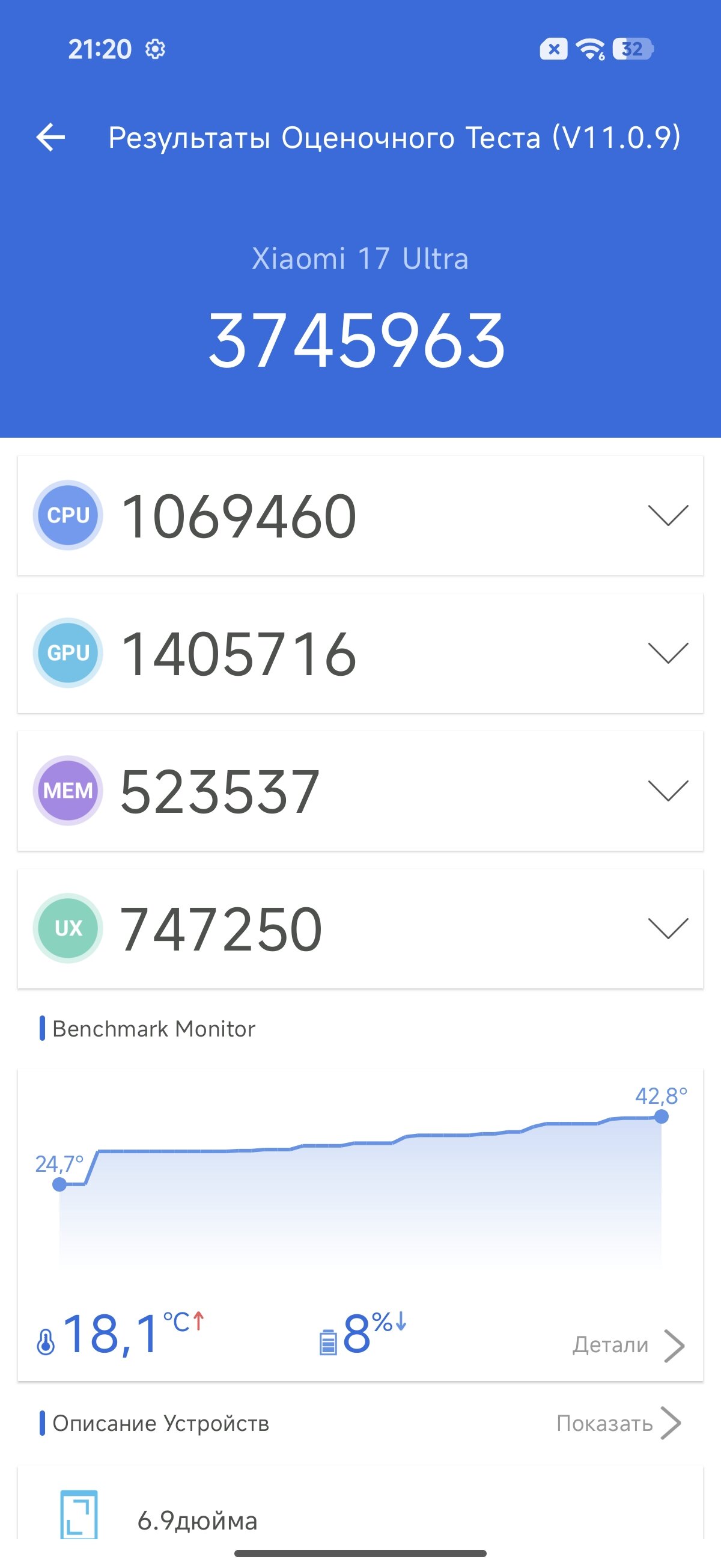Expand the UX score section
The height and width of the screenshot is (1568, 721).
pyautogui.click(x=668, y=928)
